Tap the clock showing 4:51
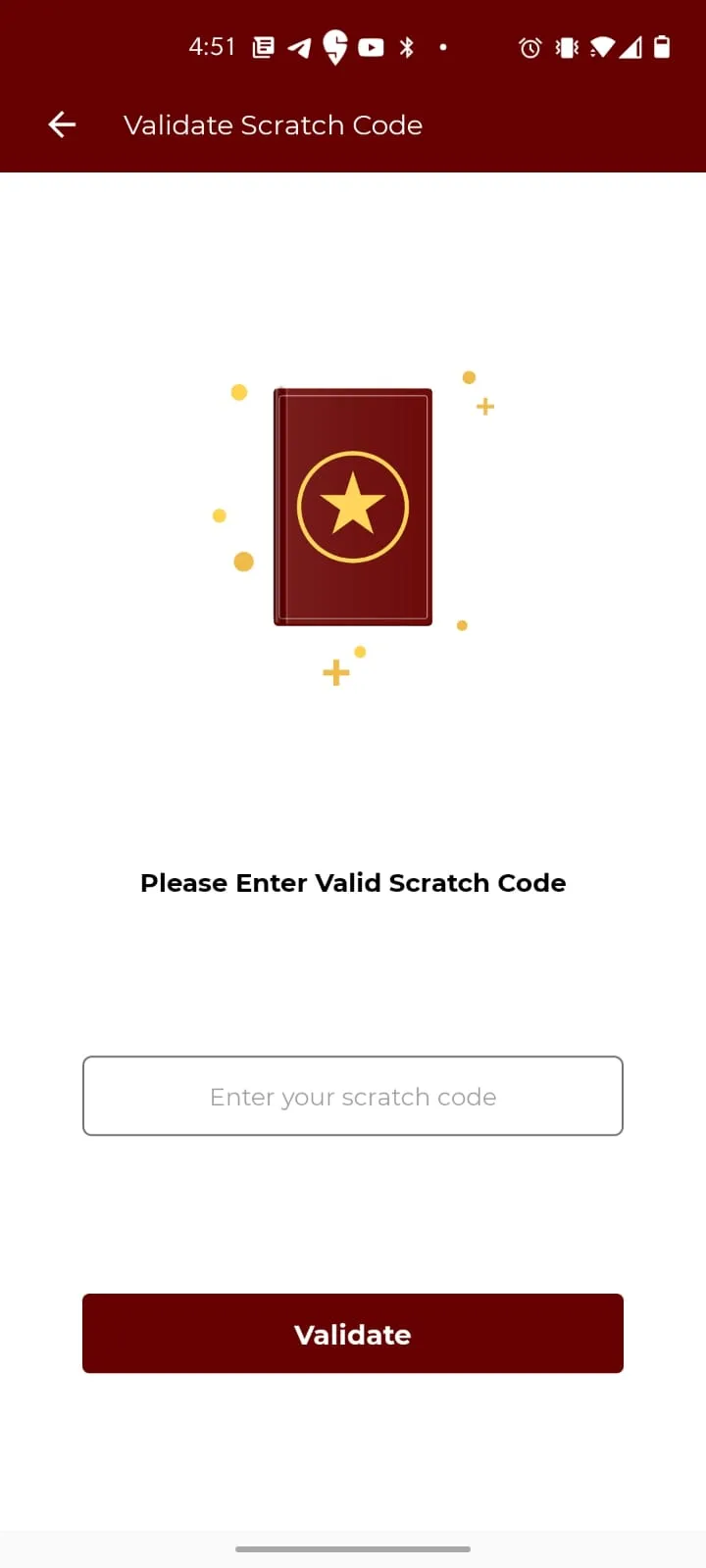Image resolution: width=706 pixels, height=1568 pixels. (213, 46)
